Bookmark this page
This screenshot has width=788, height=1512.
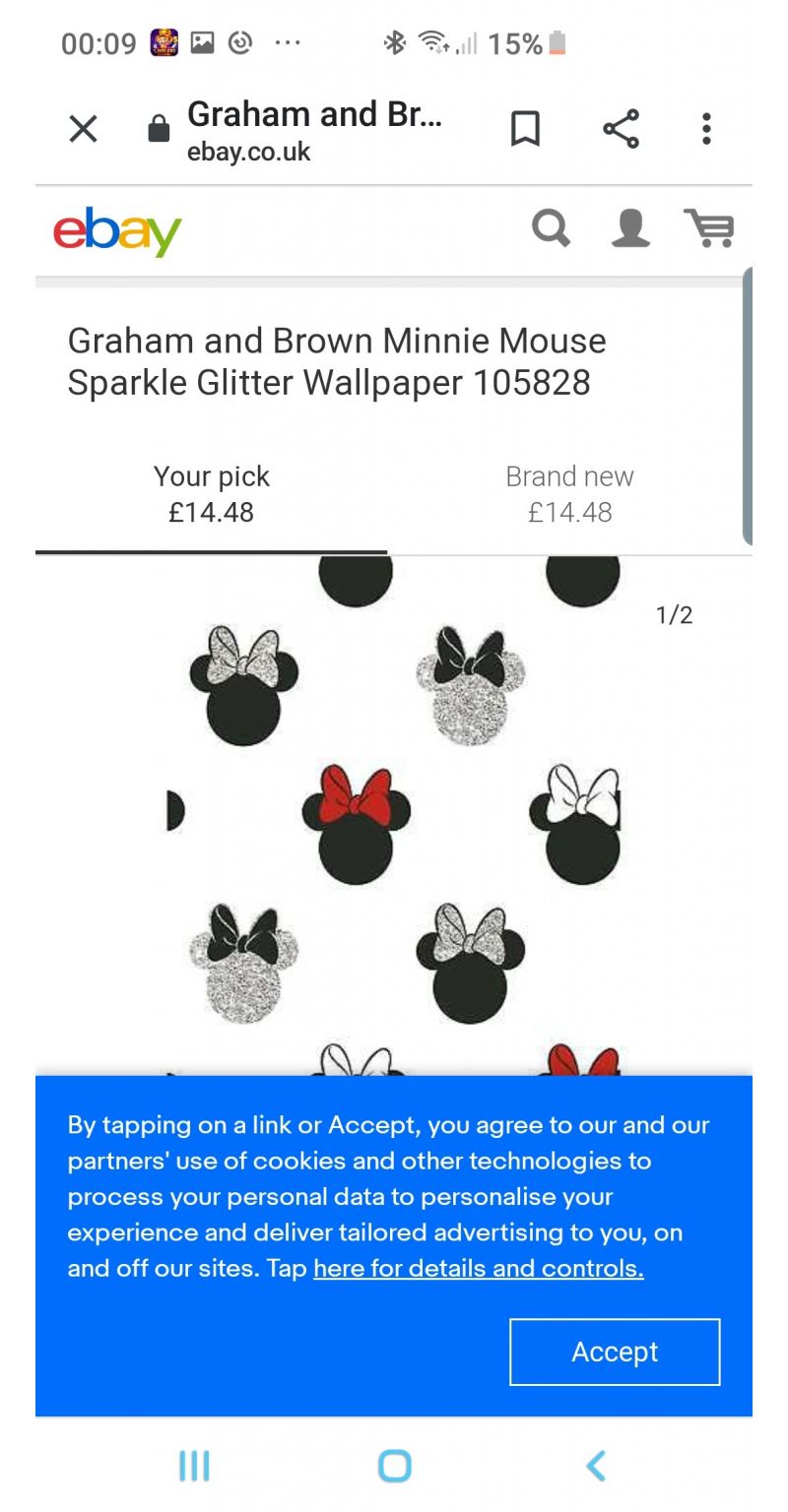525,129
